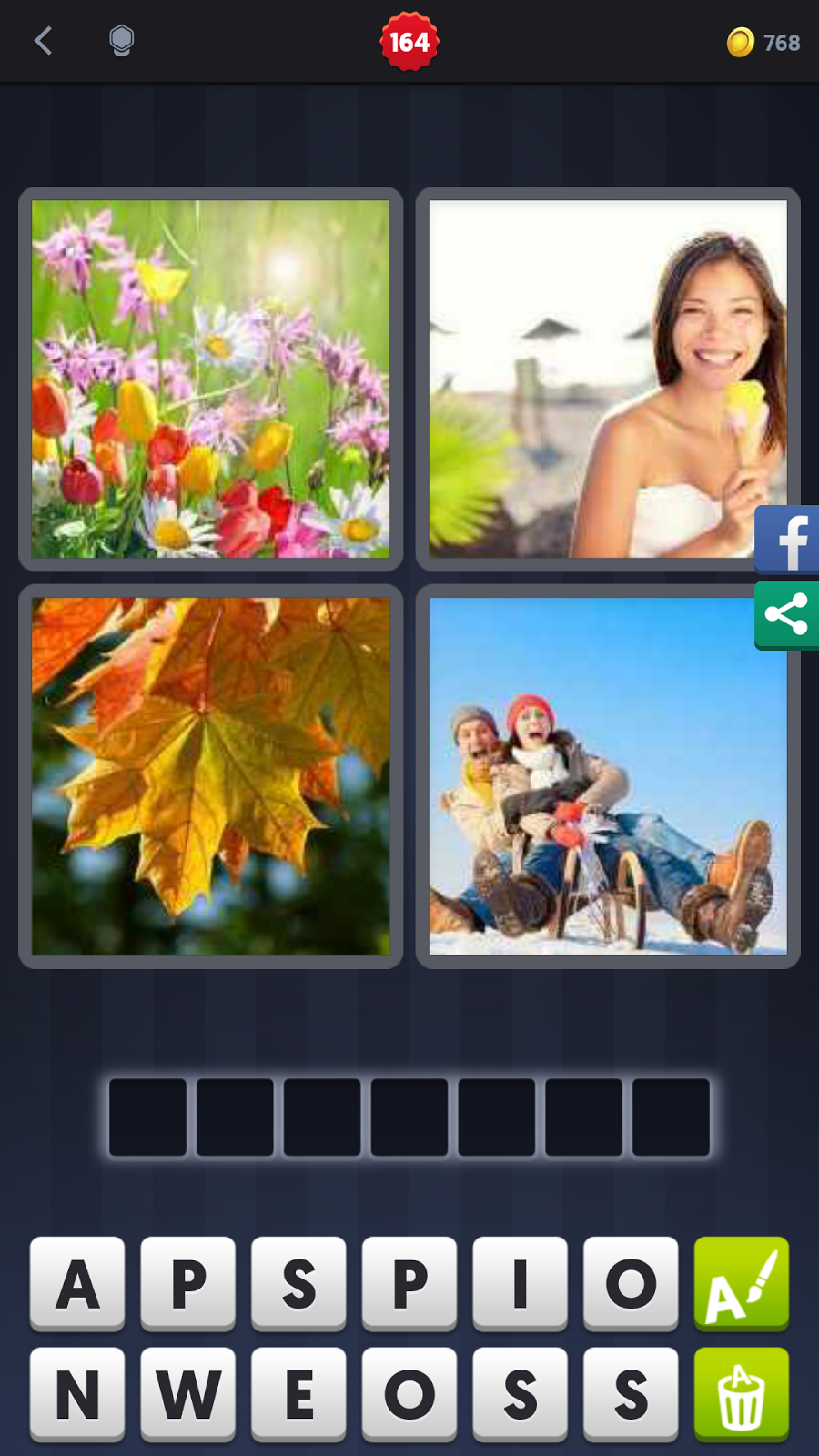This screenshot has width=819, height=1456.
Task: Ask friends via the Facebook button
Action: [x=788, y=541]
